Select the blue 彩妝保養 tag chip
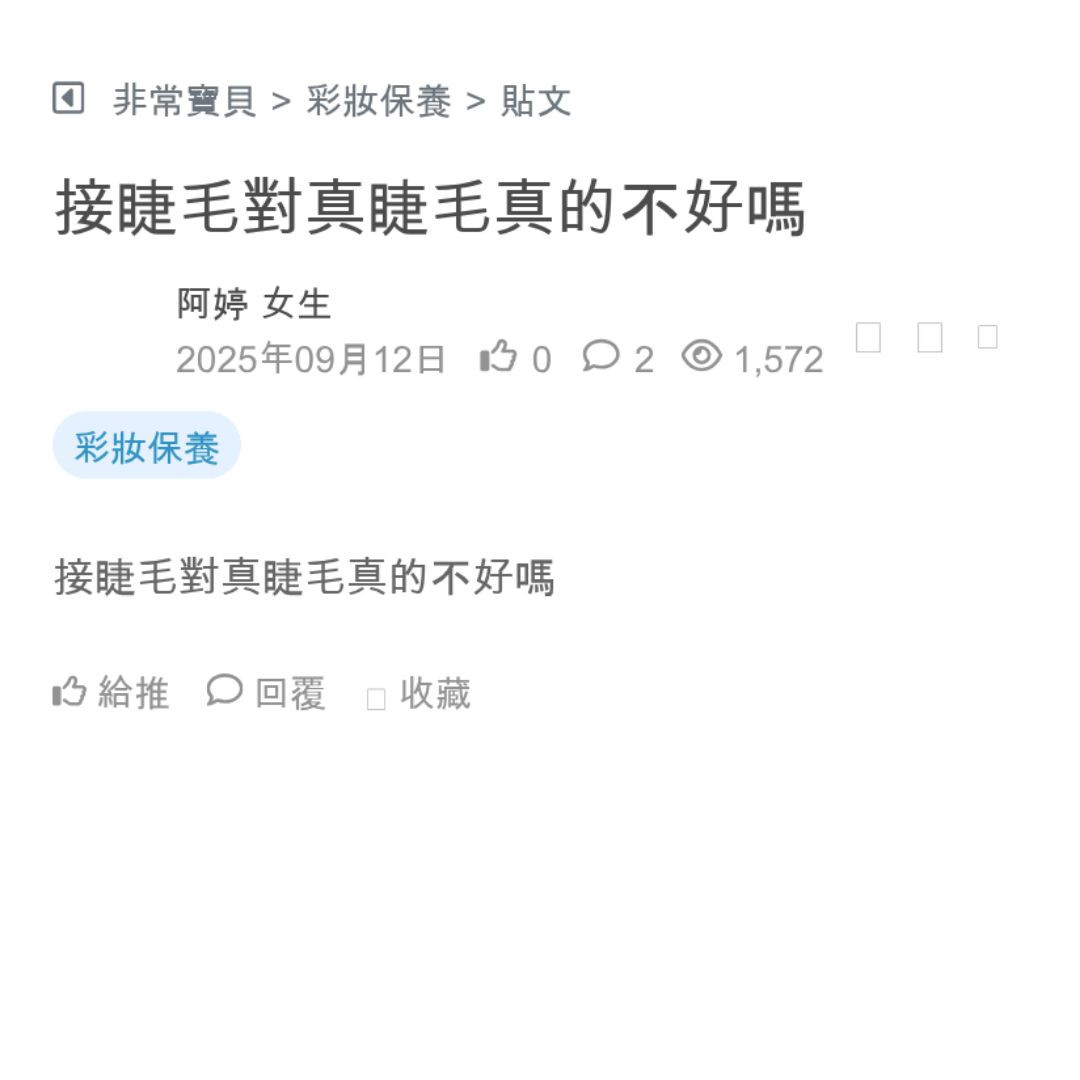1080x1080 pixels. click(147, 446)
